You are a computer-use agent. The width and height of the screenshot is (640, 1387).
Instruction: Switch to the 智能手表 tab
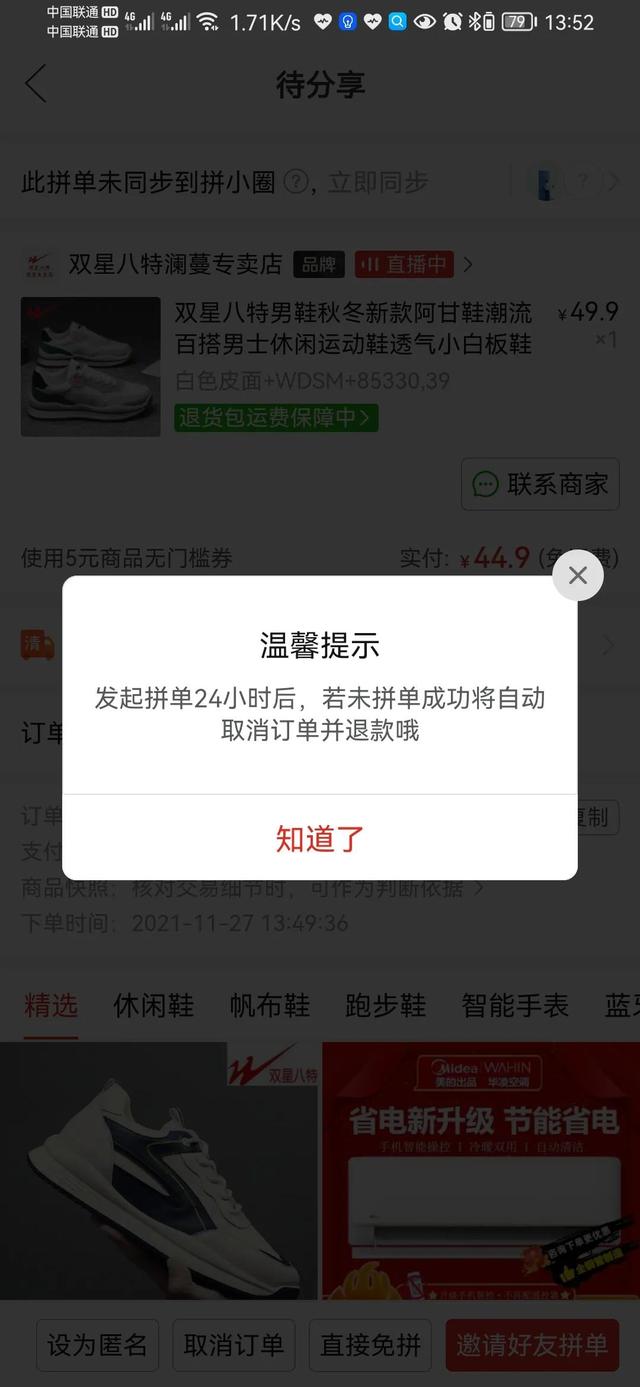coord(514,1005)
